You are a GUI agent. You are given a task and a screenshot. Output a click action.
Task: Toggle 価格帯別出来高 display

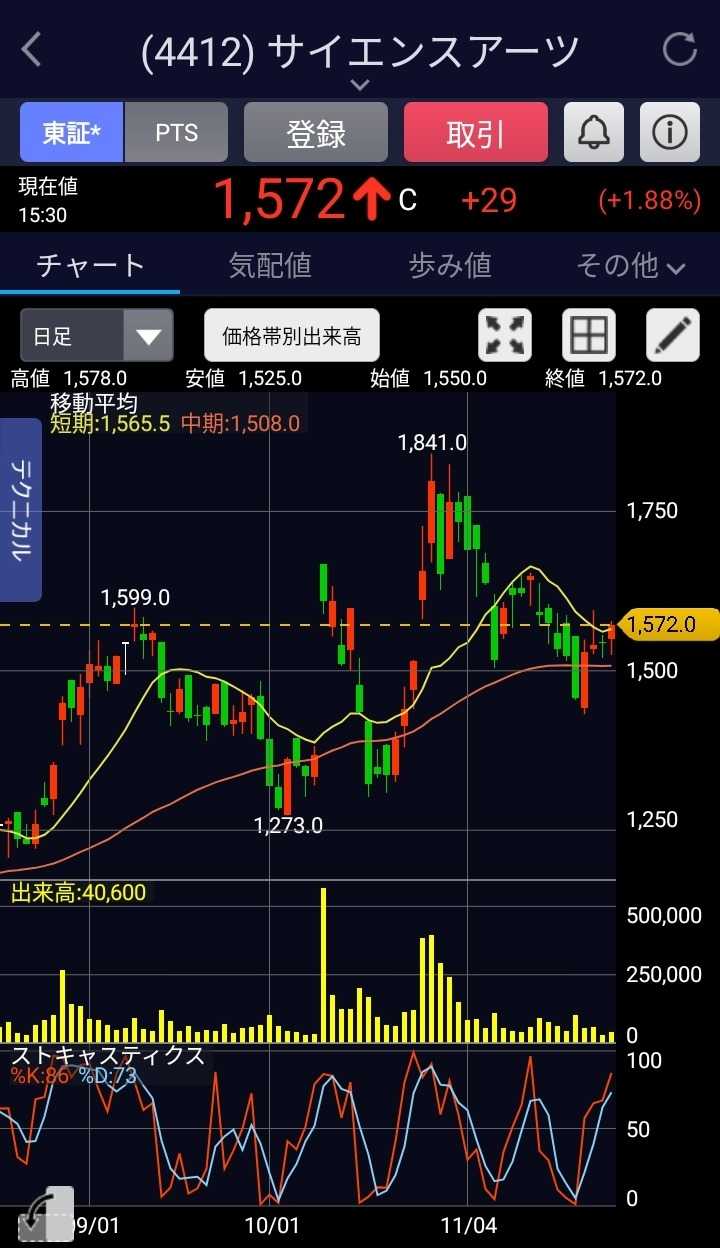pyautogui.click(x=292, y=336)
